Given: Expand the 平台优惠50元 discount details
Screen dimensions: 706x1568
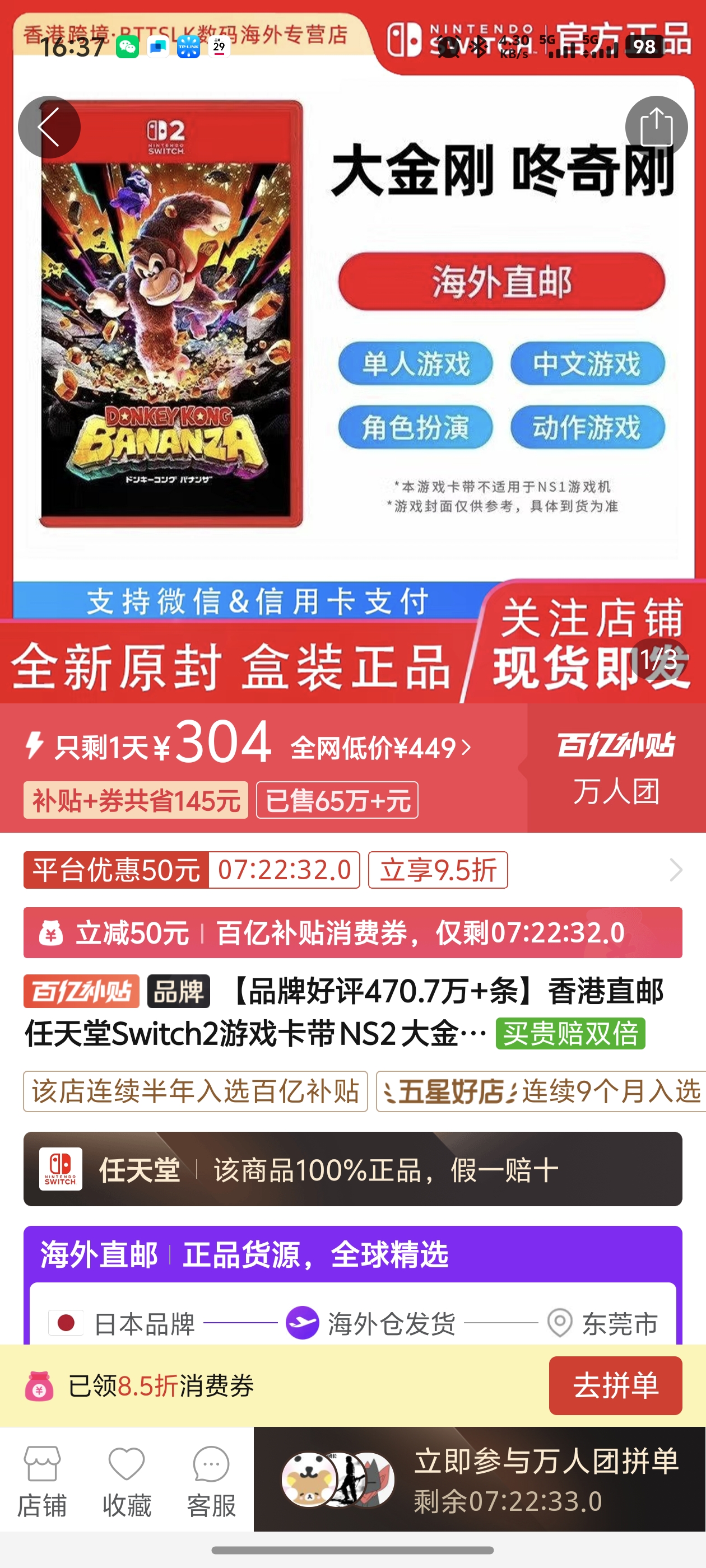Looking at the screenshot, I should (675, 870).
